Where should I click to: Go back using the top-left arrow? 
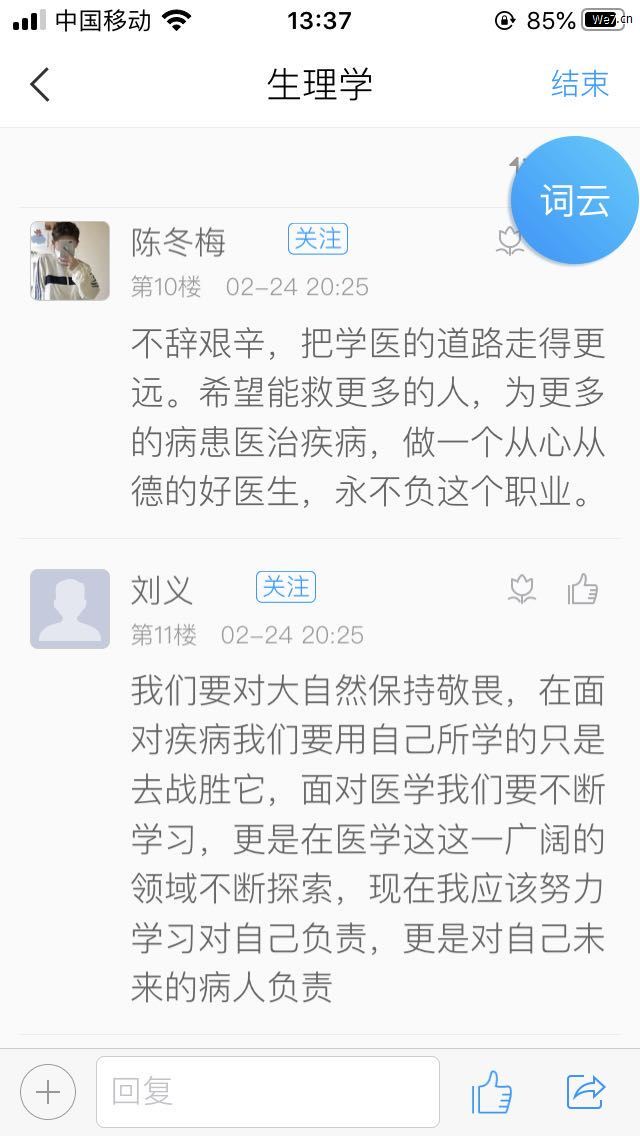point(40,84)
